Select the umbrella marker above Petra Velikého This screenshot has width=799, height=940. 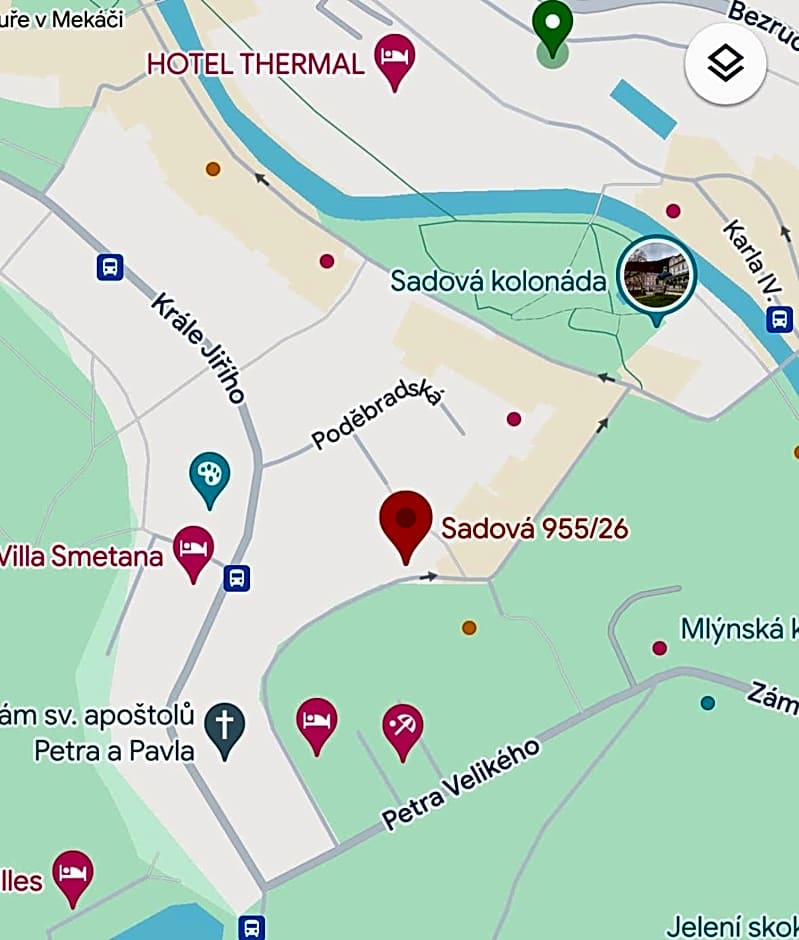402,727
